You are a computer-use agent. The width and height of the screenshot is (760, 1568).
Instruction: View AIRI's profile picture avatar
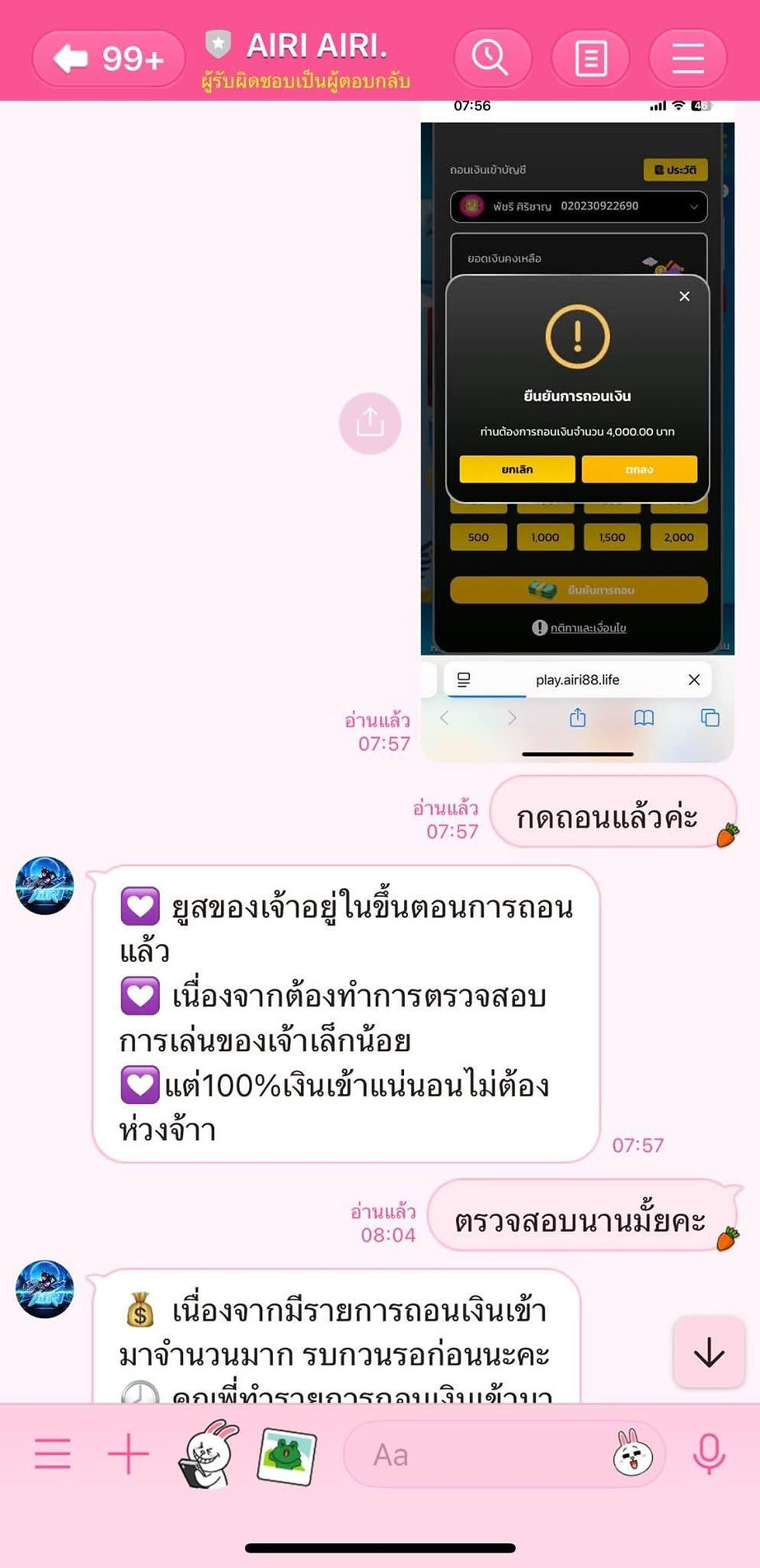click(x=45, y=886)
